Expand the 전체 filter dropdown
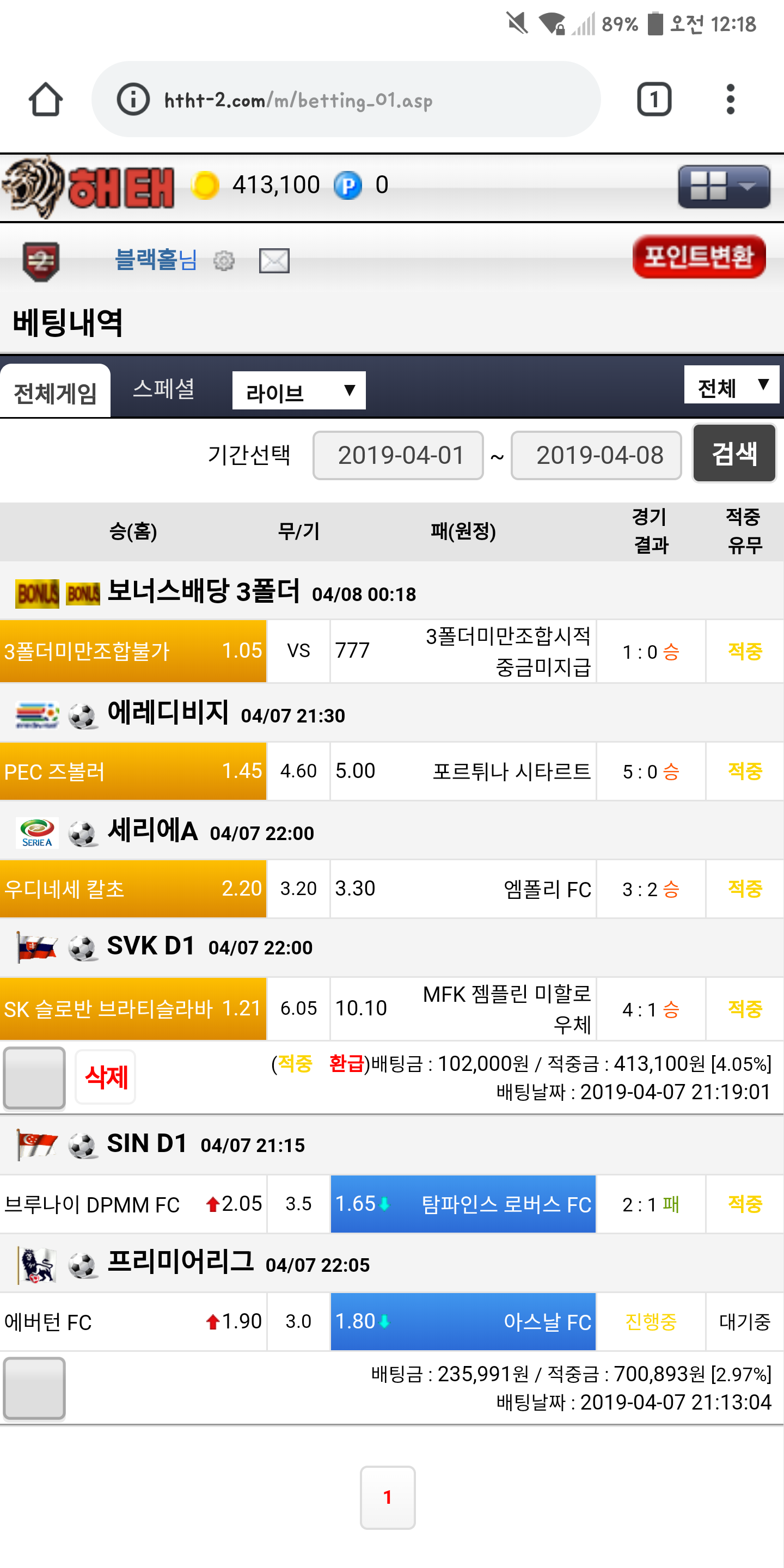The height and width of the screenshot is (1568, 784). pyautogui.click(x=731, y=386)
